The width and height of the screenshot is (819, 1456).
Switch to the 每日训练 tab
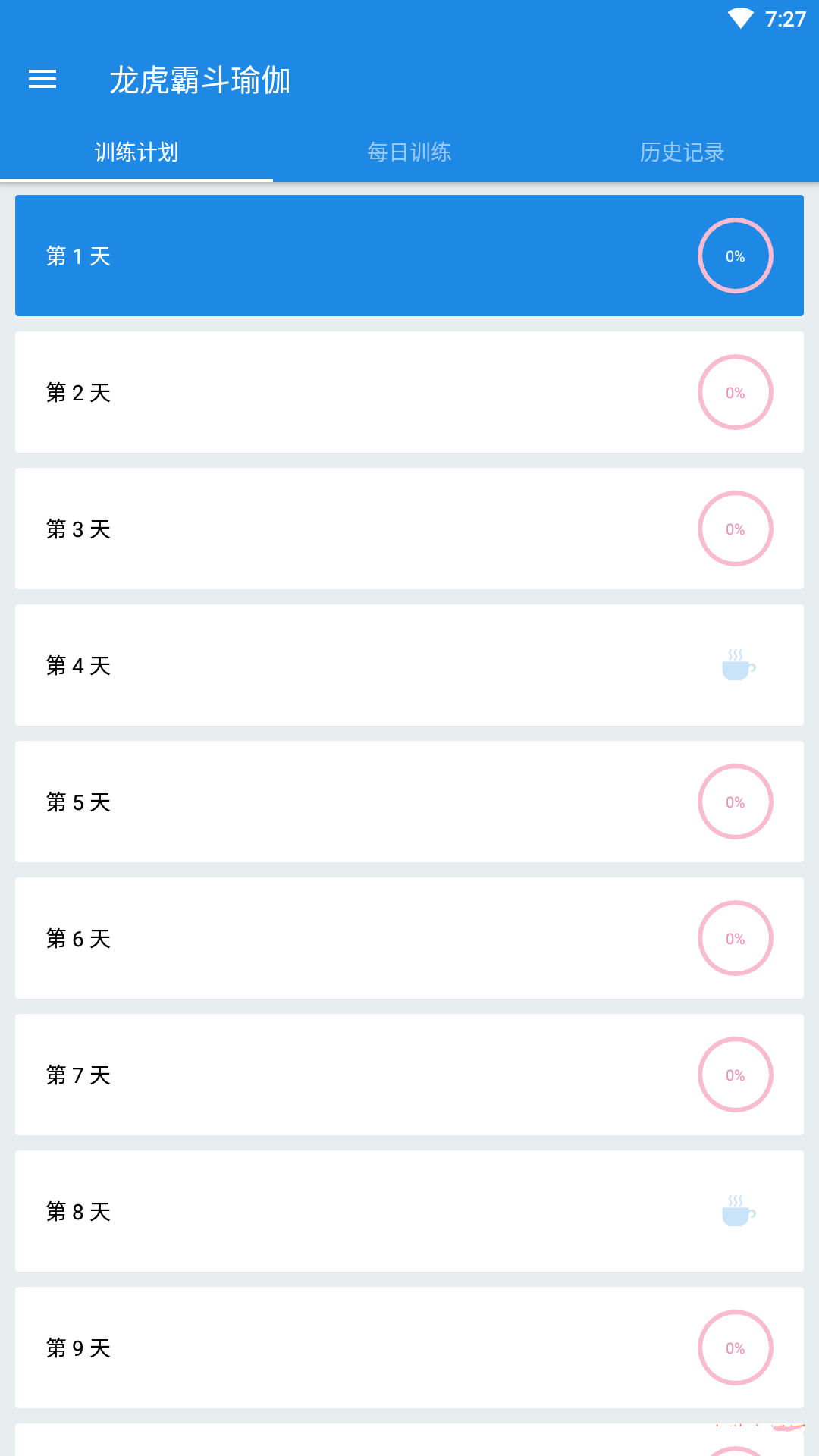pos(409,152)
